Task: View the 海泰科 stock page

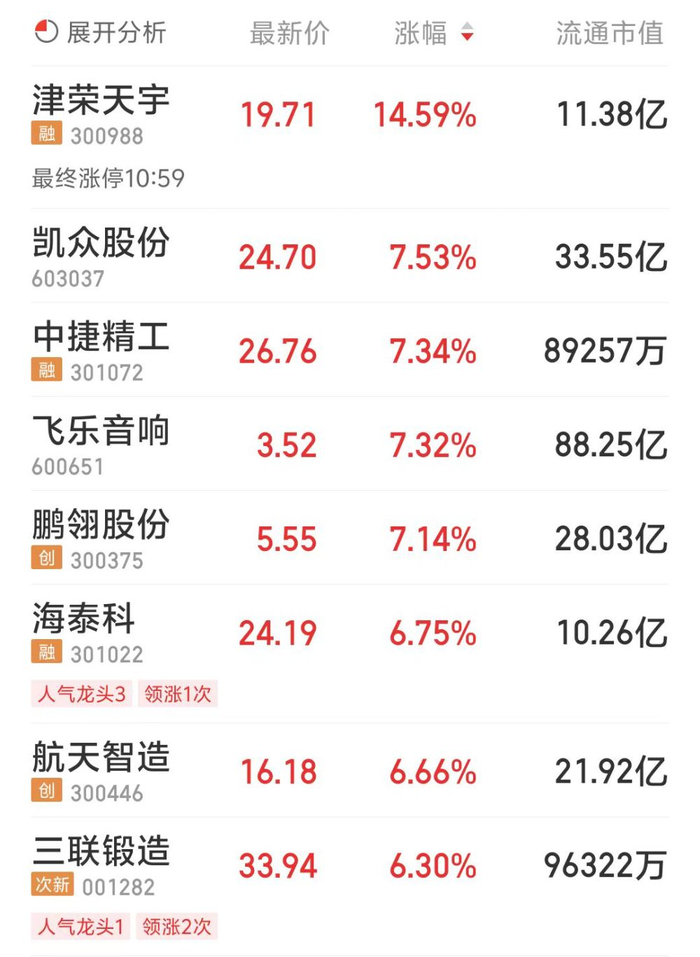Action: click(x=84, y=619)
